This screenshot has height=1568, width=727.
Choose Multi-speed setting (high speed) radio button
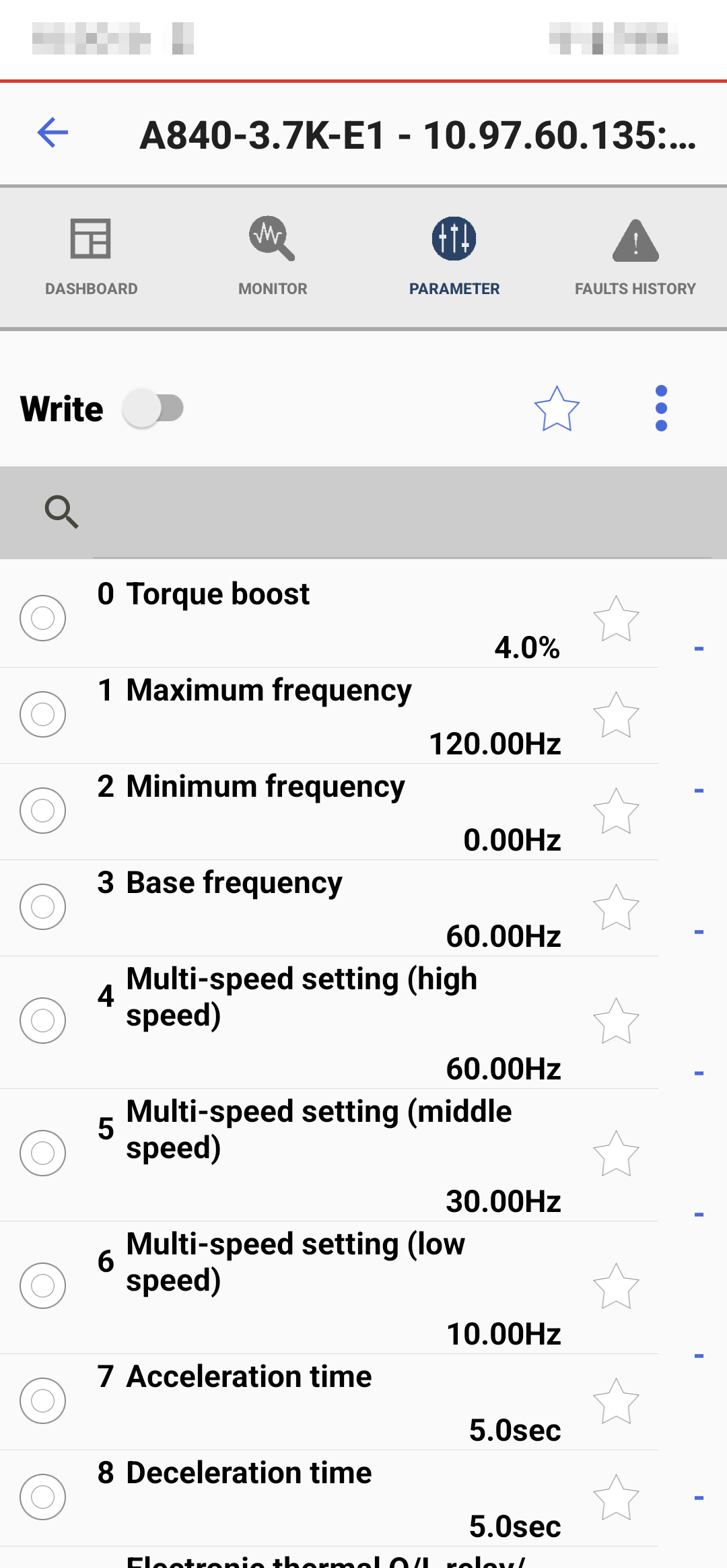tap(42, 1020)
